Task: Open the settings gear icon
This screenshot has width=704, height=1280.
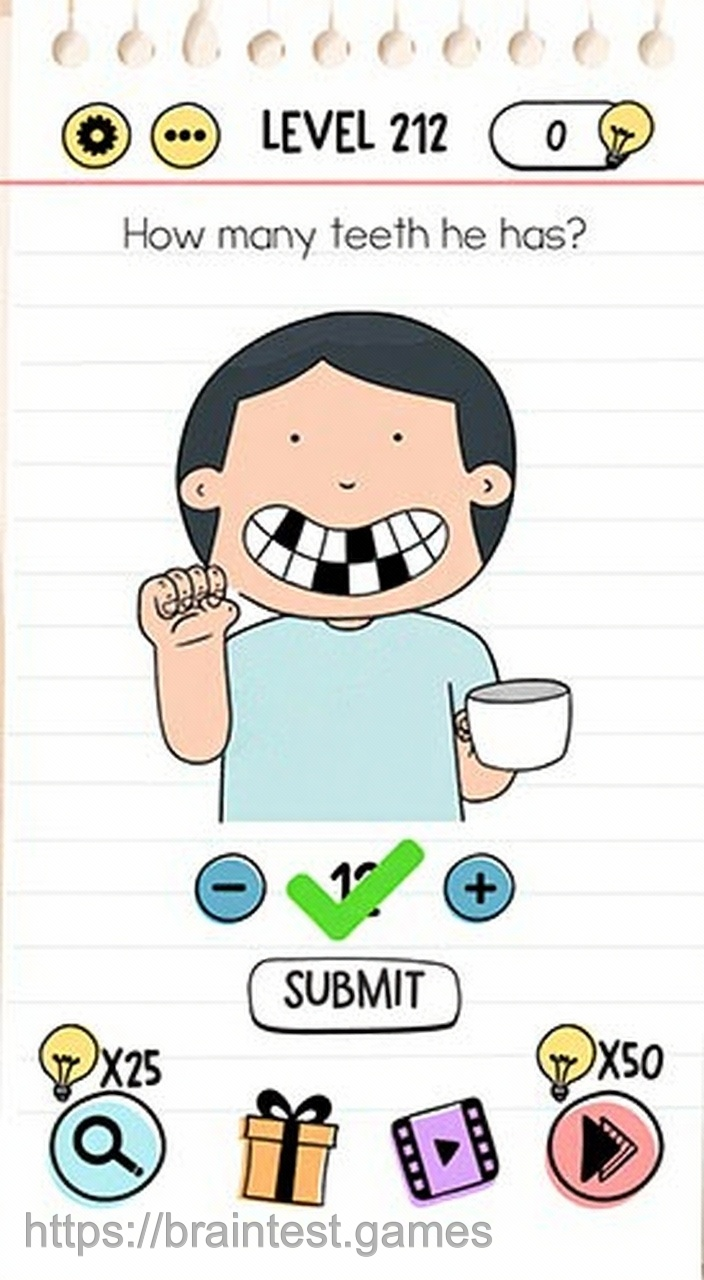Action: pos(96,135)
